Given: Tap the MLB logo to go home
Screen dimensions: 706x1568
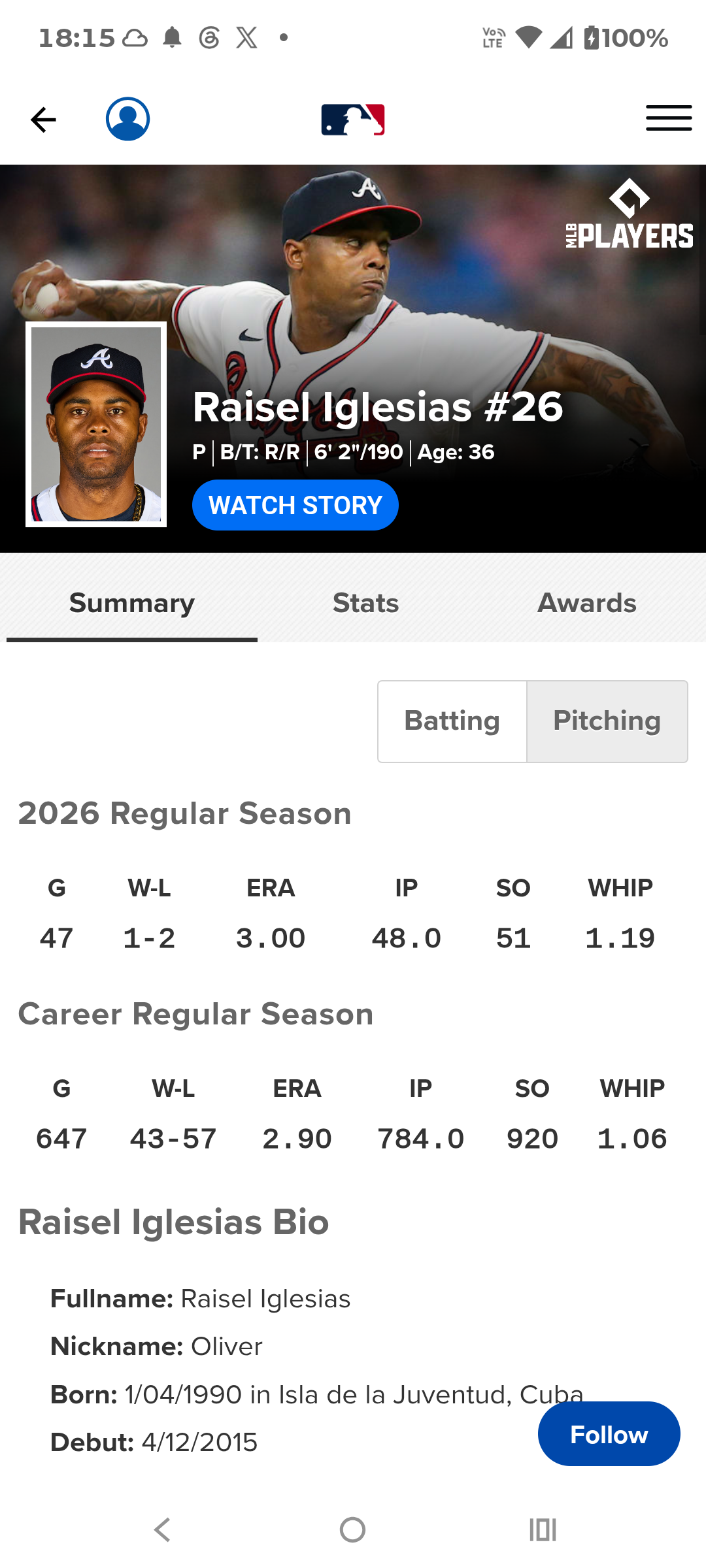Looking at the screenshot, I should [353, 120].
